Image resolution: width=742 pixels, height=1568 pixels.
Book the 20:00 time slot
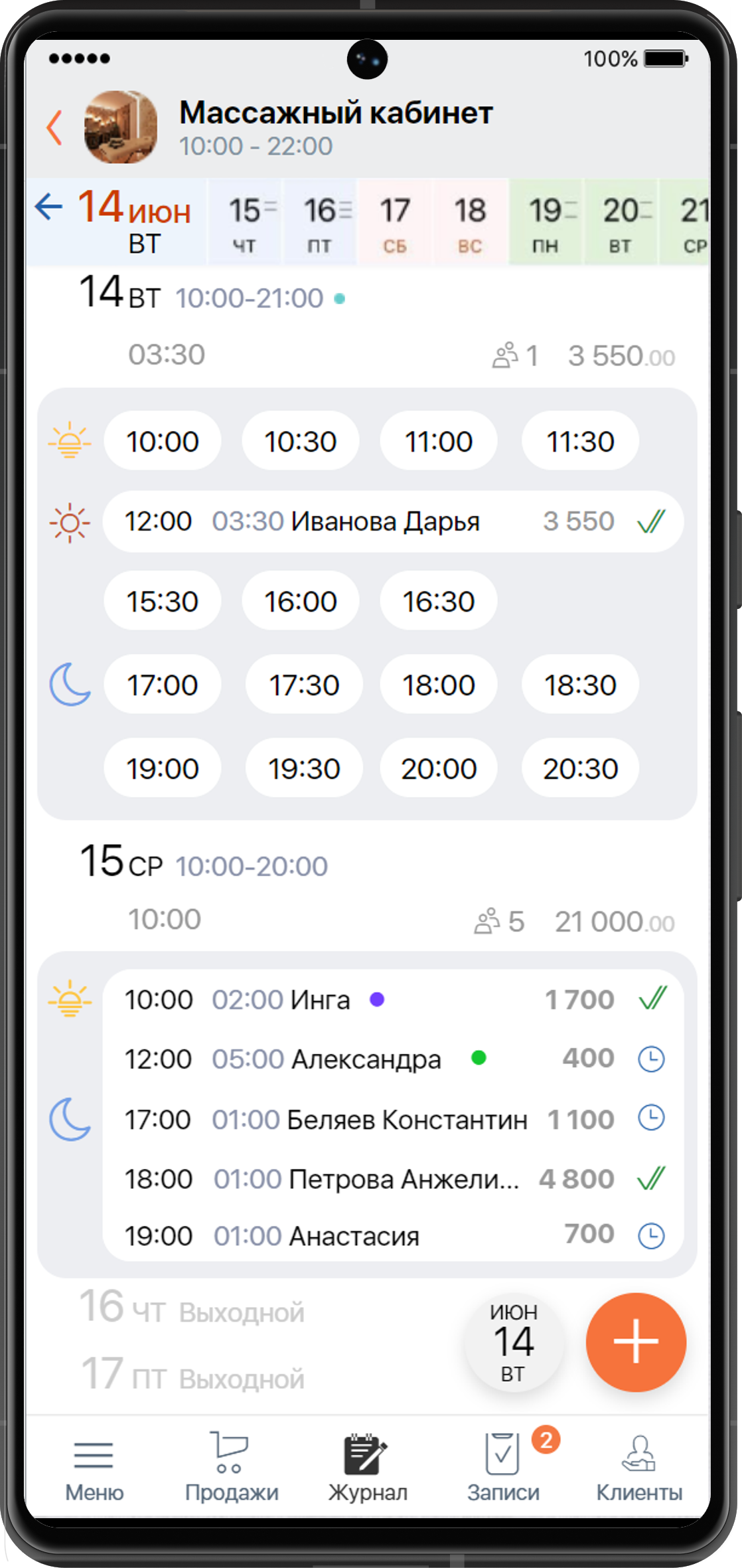(439, 768)
